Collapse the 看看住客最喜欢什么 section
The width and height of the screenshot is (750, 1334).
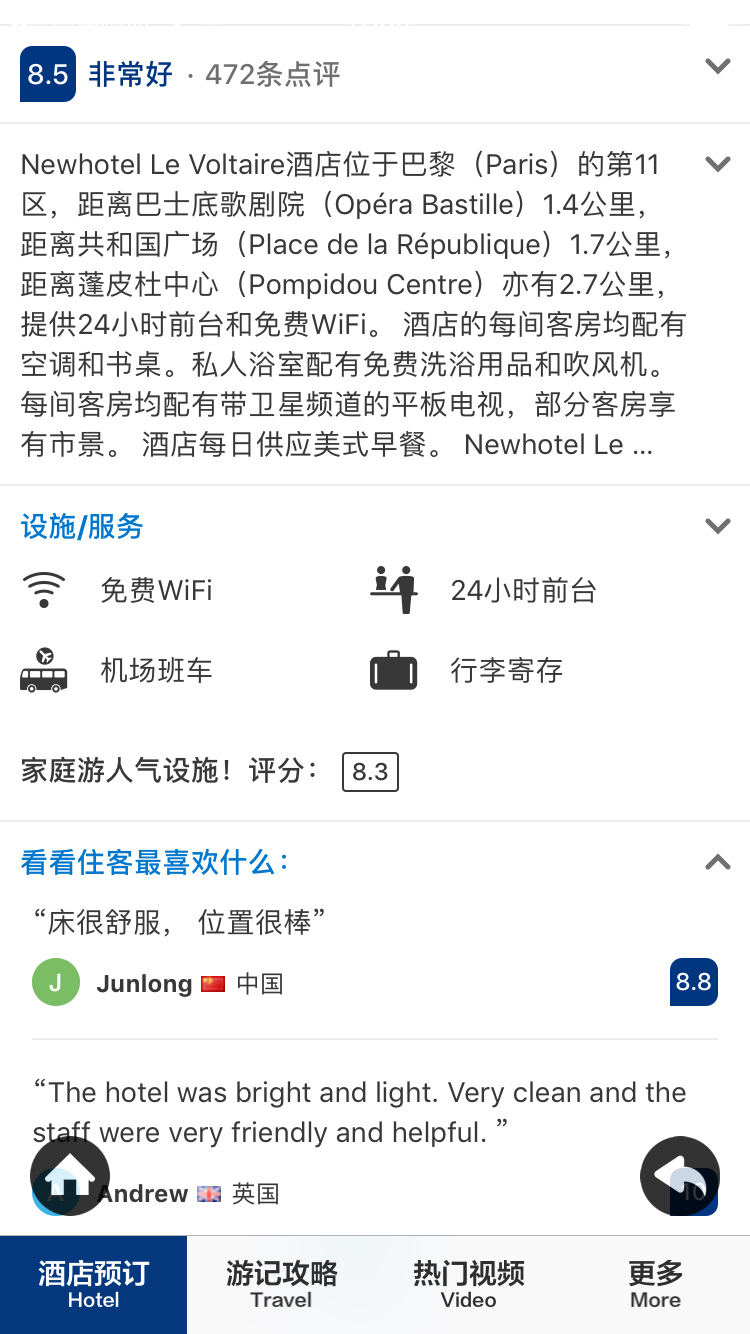coord(717,862)
